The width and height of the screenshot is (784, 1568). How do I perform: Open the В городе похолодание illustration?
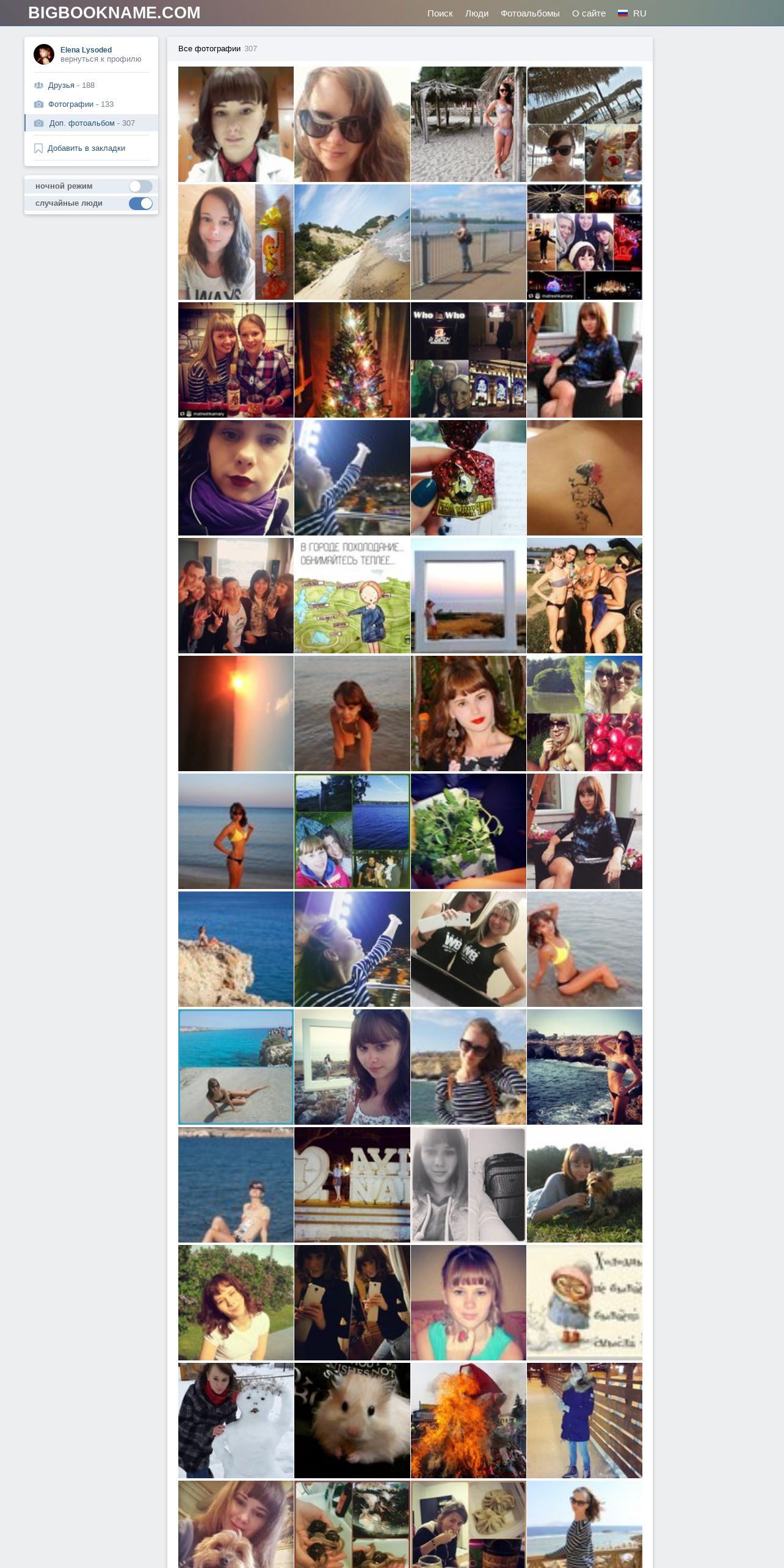click(352, 595)
